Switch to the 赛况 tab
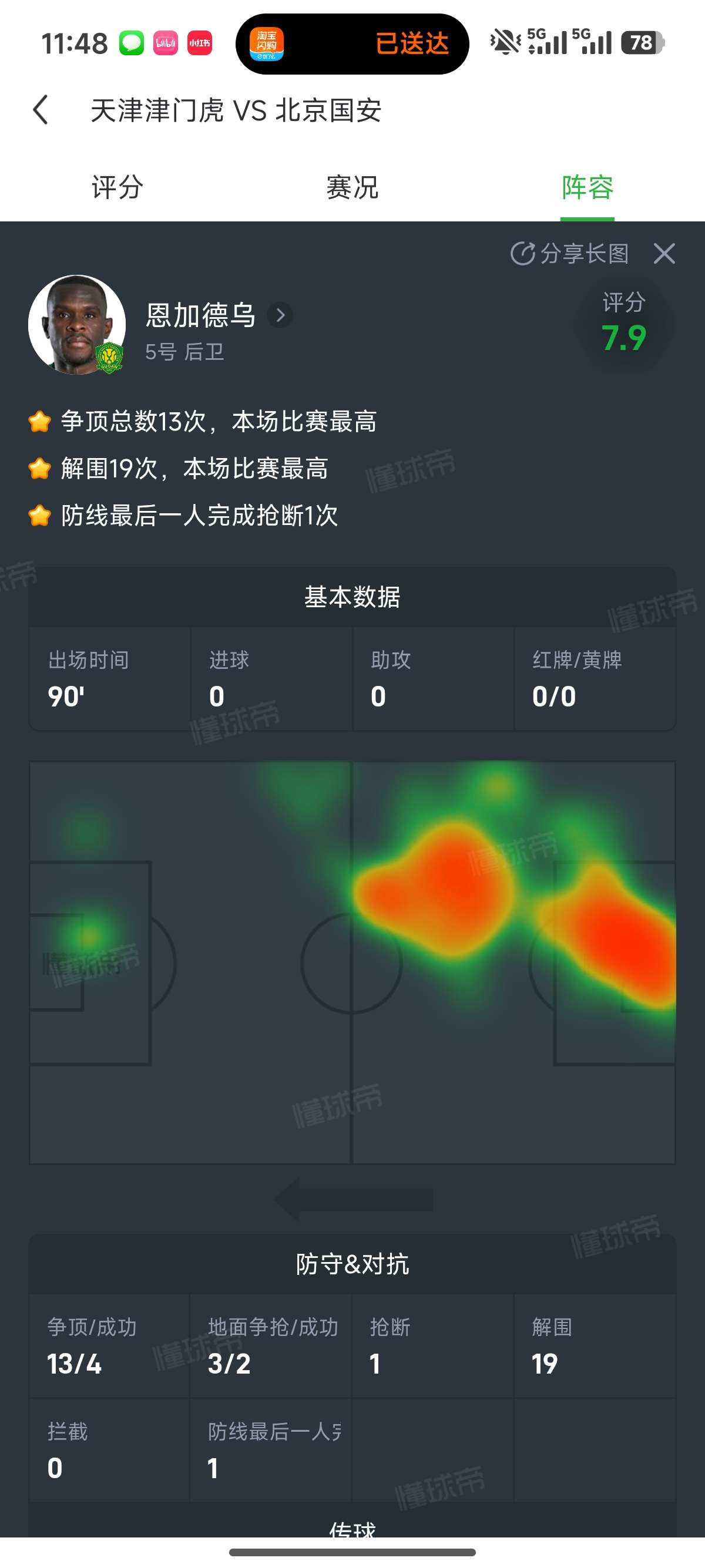The height and width of the screenshot is (1568, 705). [x=352, y=187]
